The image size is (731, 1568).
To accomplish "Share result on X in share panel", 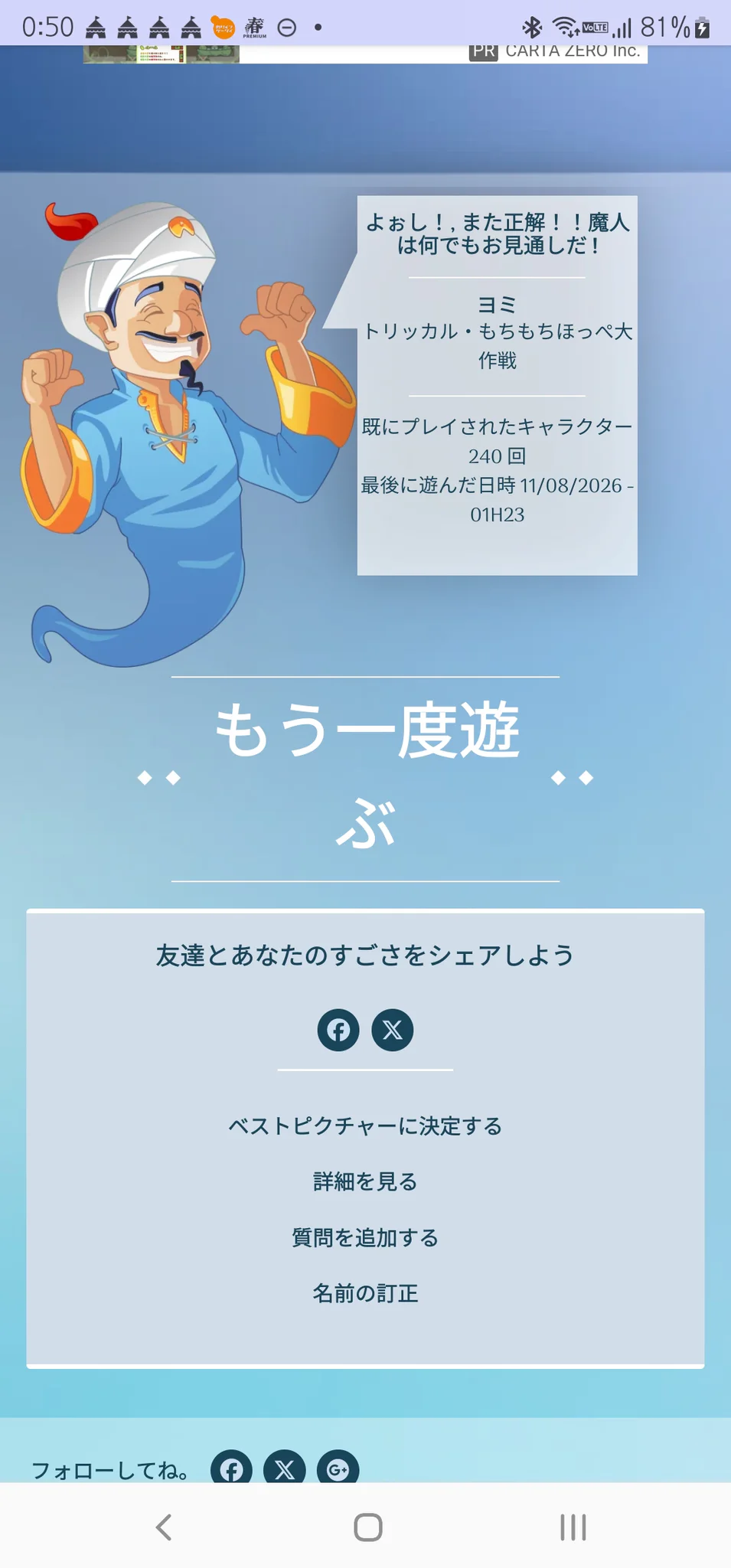I will pos(393,1030).
